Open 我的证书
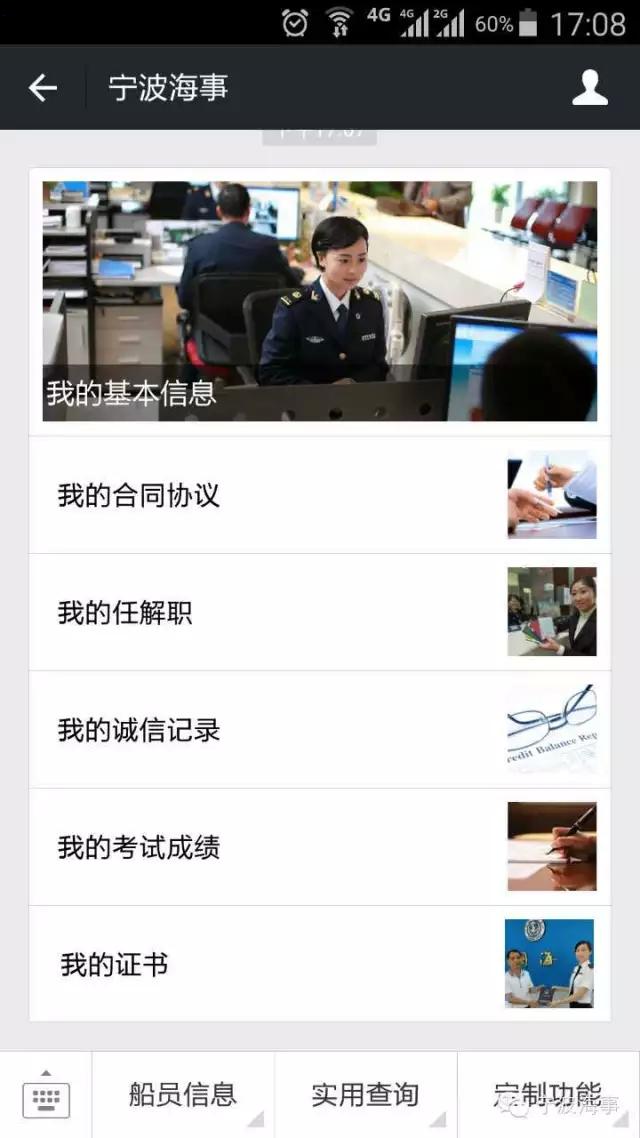The width and height of the screenshot is (640, 1138). [320, 964]
